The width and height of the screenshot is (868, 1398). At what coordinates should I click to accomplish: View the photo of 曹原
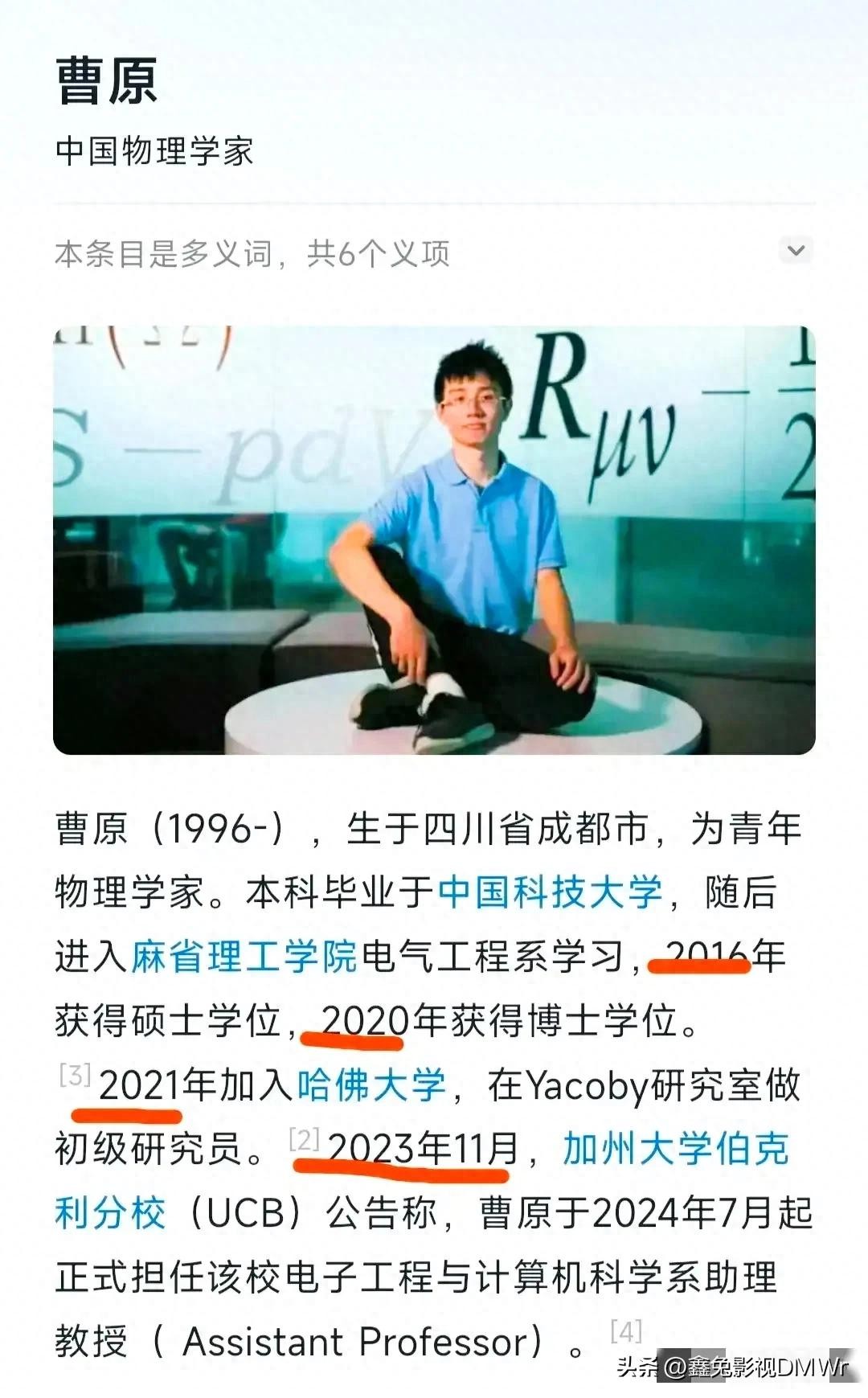click(x=434, y=540)
